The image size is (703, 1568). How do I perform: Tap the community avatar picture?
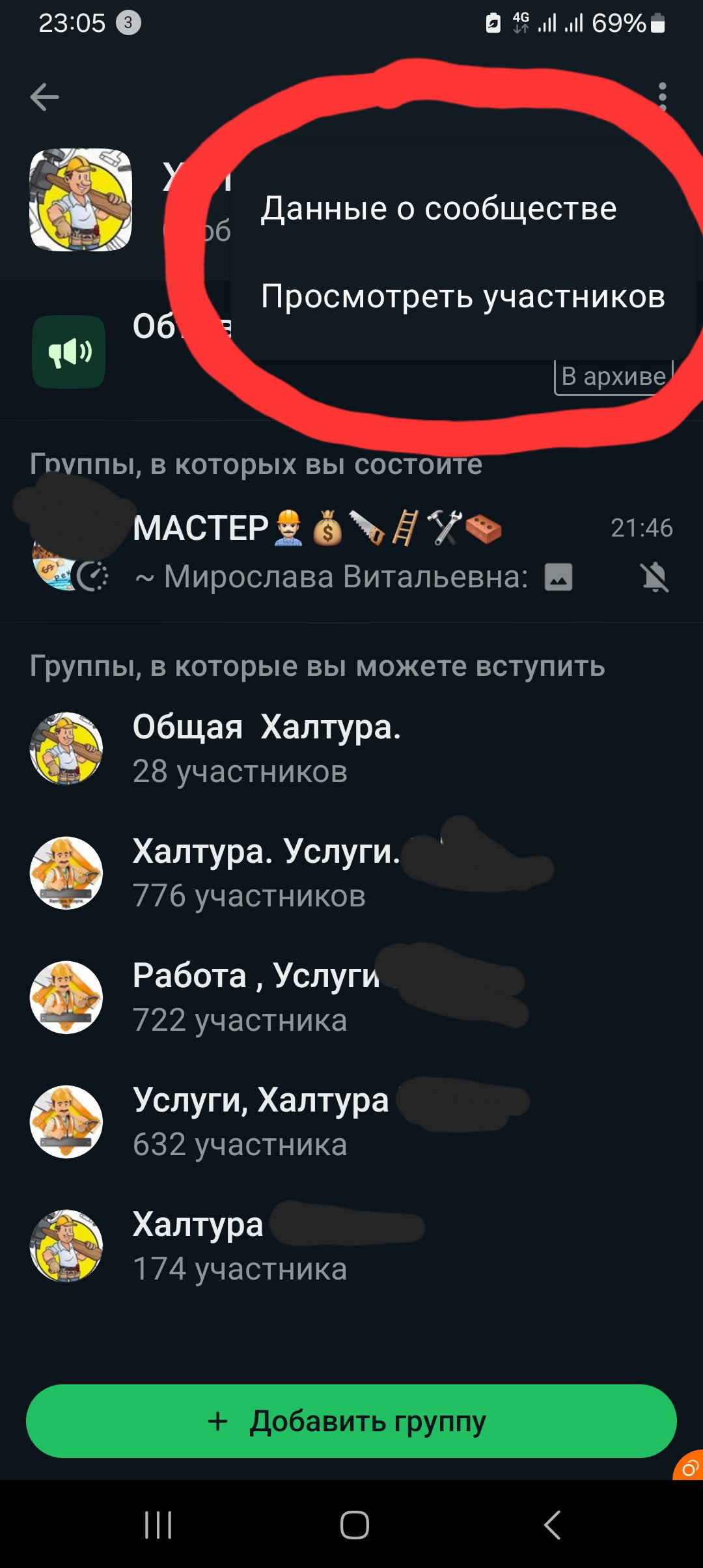[81, 200]
